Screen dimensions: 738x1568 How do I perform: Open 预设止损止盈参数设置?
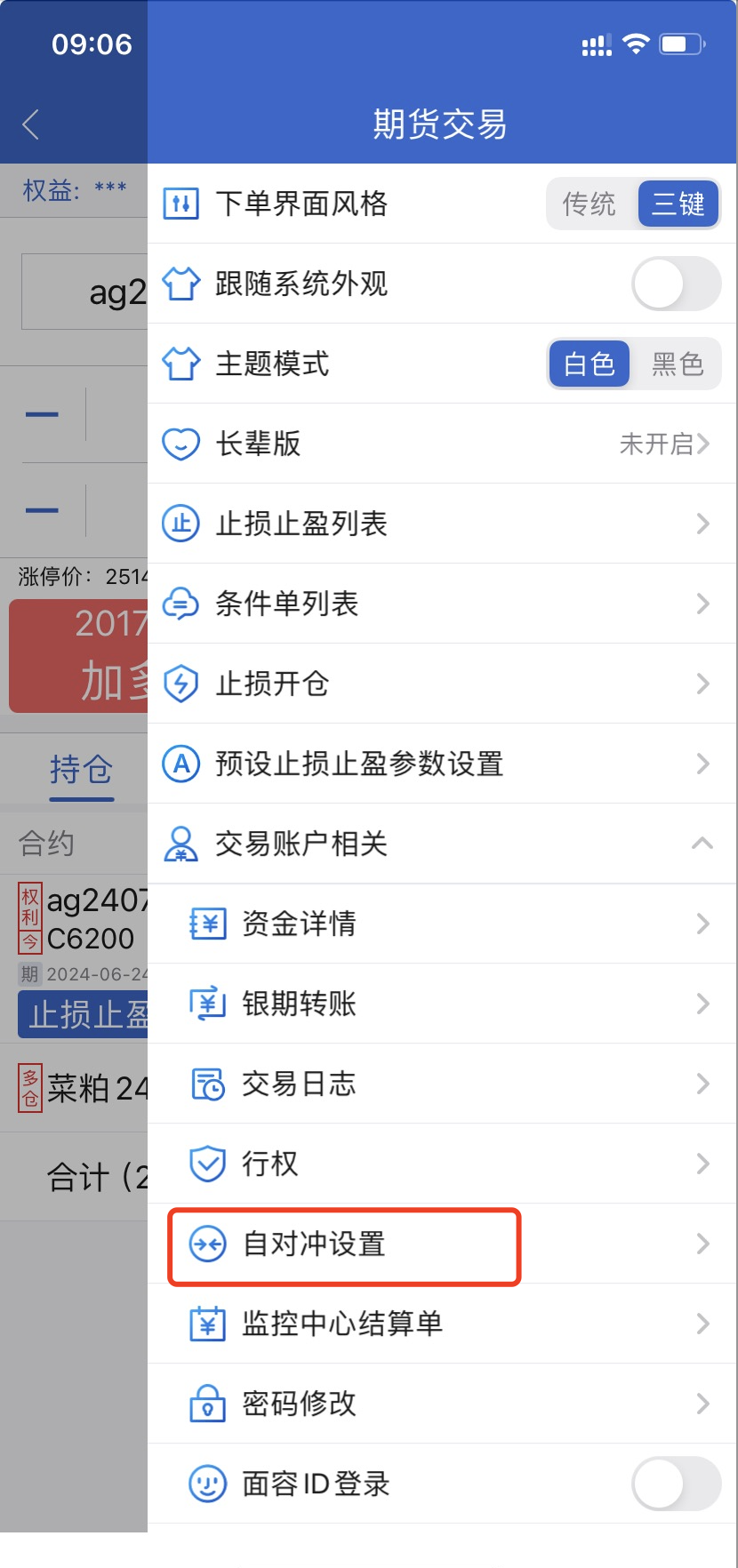pyautogui.click(x=440, y=764)
